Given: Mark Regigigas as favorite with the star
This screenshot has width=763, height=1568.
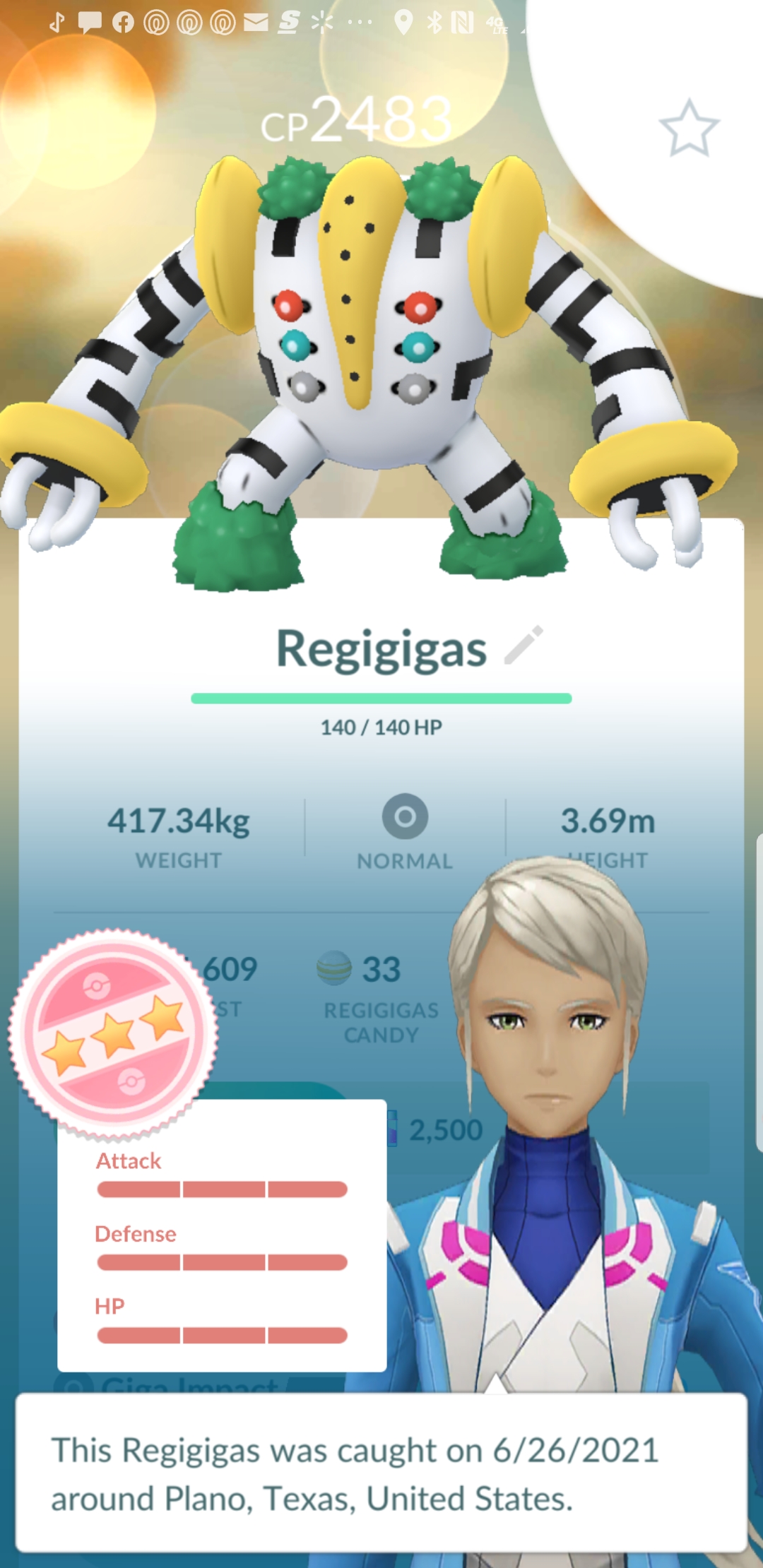Looking at the screenshot, I should click(689, 129).
